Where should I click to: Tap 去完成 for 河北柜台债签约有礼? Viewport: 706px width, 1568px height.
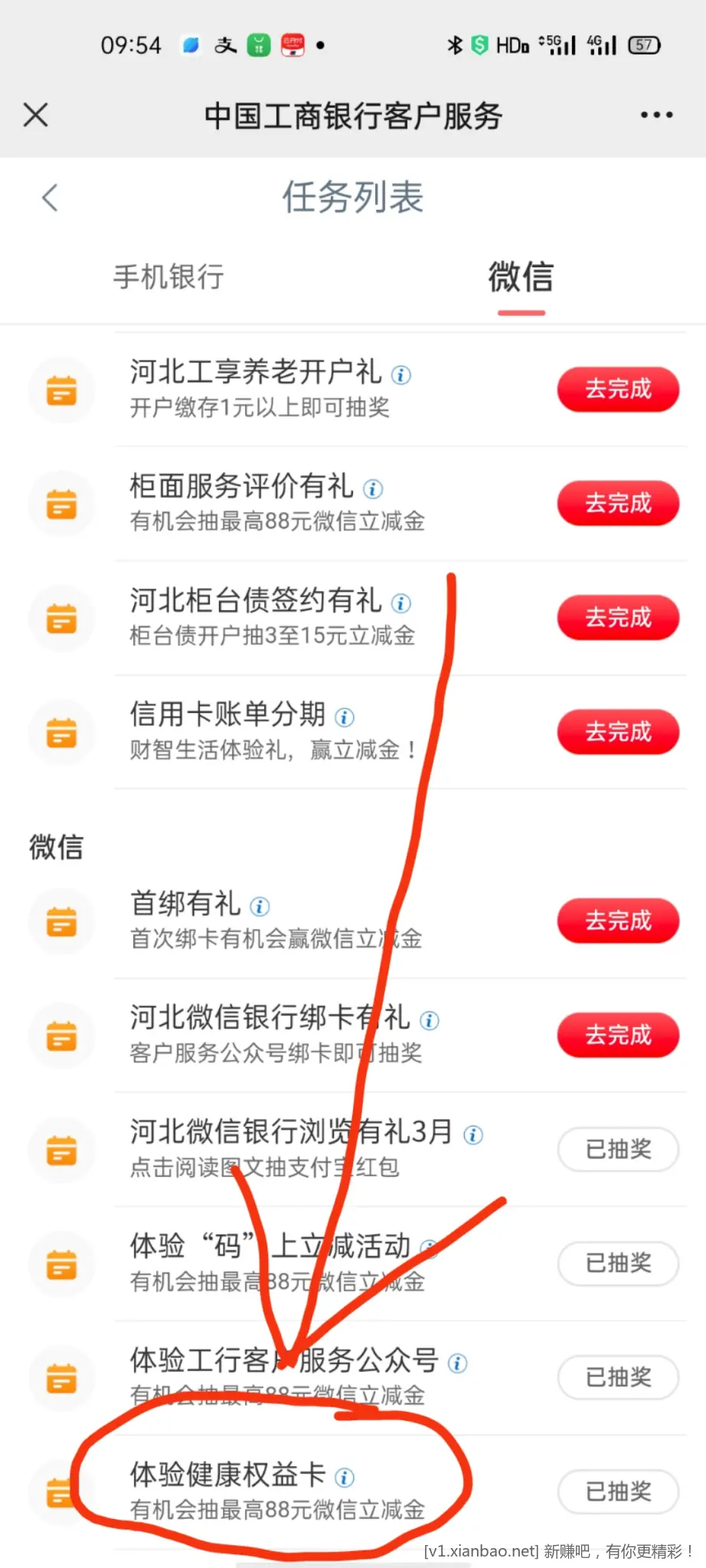(x=617, y=617)
